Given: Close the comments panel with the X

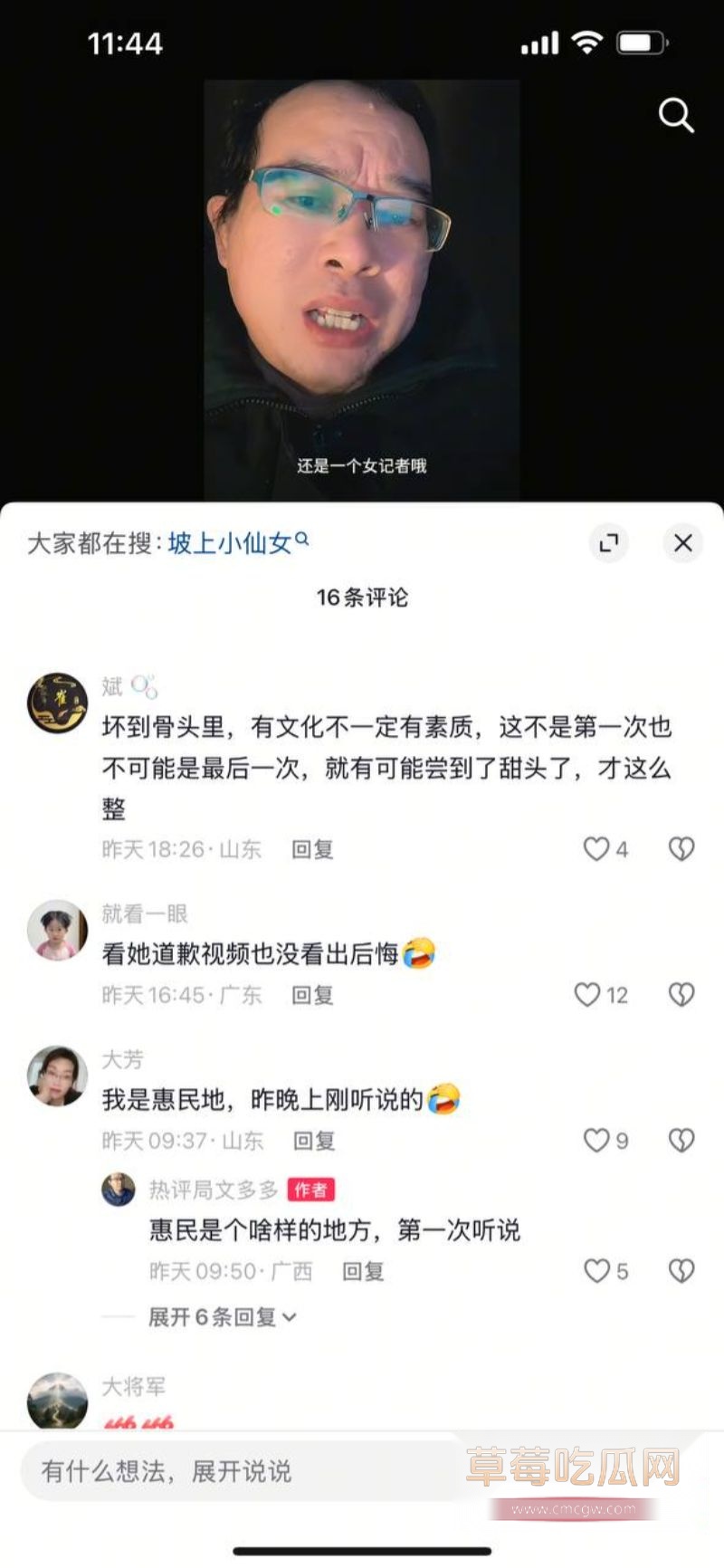Looking at the screenshot, I should 683,542.
